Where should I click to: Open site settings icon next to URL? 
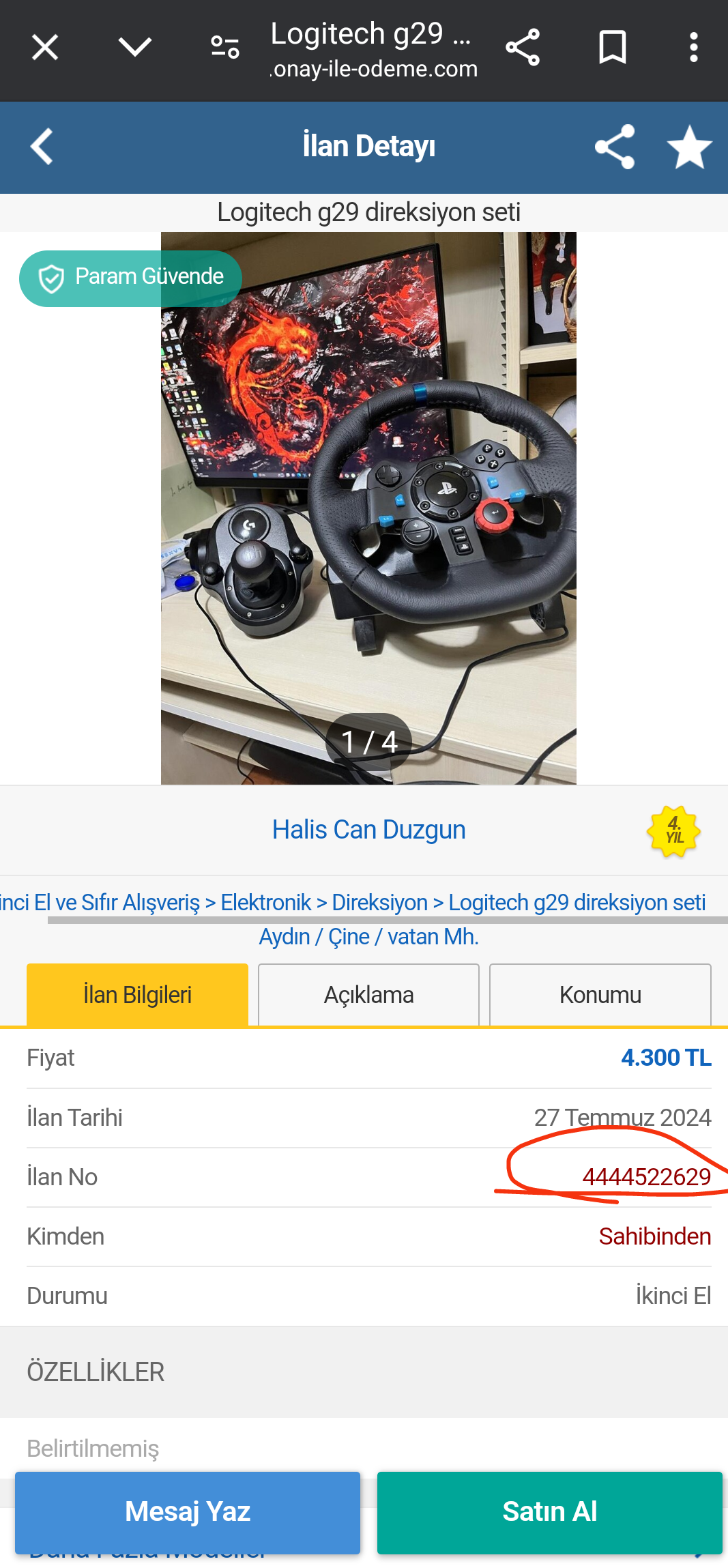(224, 48)
